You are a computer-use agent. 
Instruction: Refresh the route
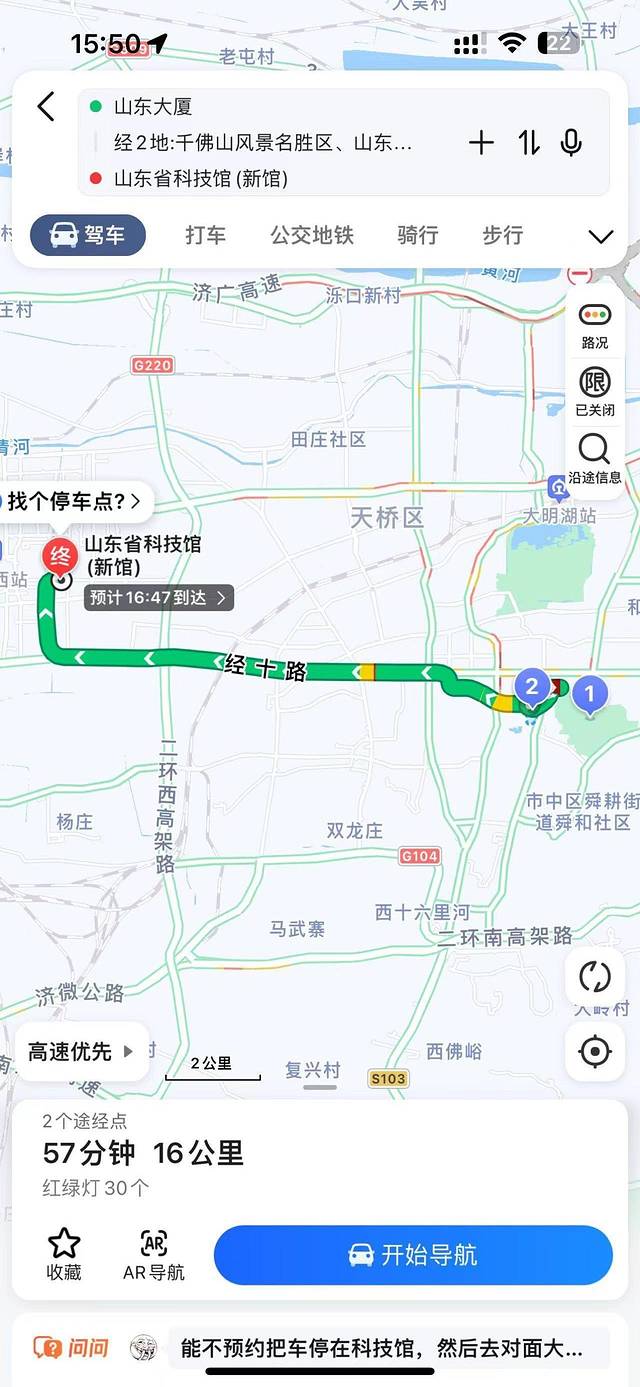[x=594, y=977]
